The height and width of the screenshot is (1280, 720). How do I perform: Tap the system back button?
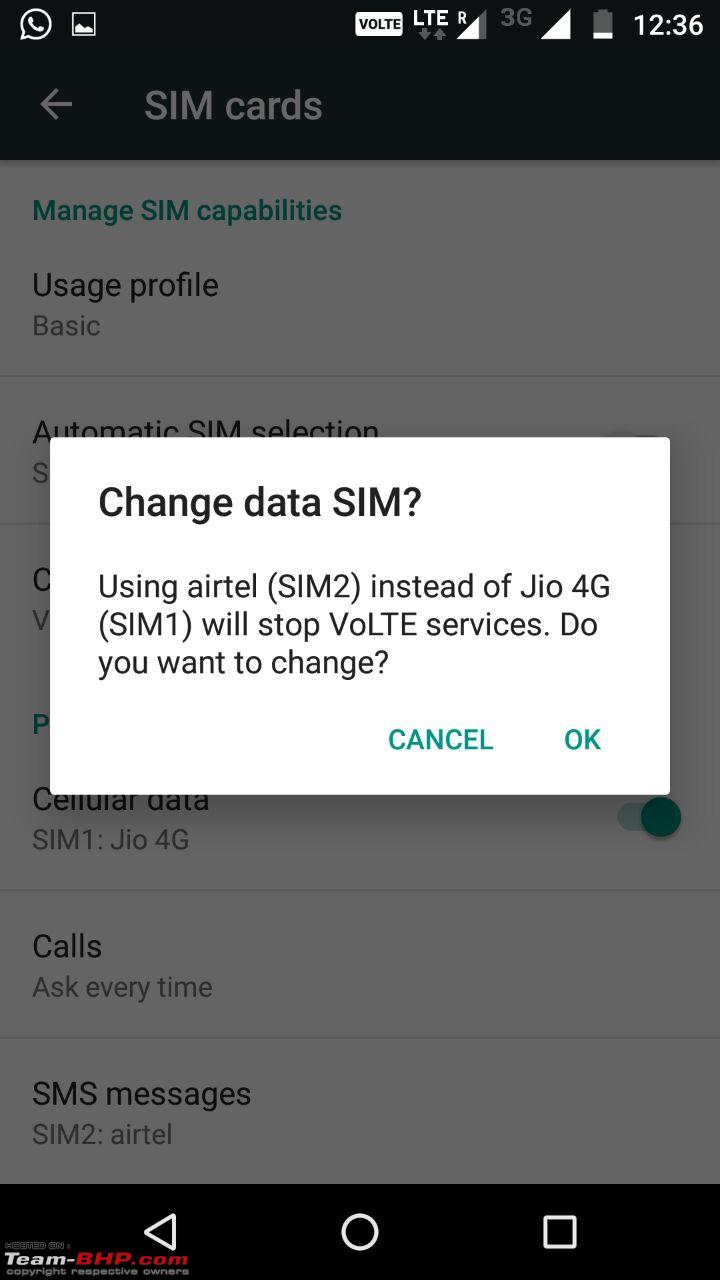[x=160, y=1232]
